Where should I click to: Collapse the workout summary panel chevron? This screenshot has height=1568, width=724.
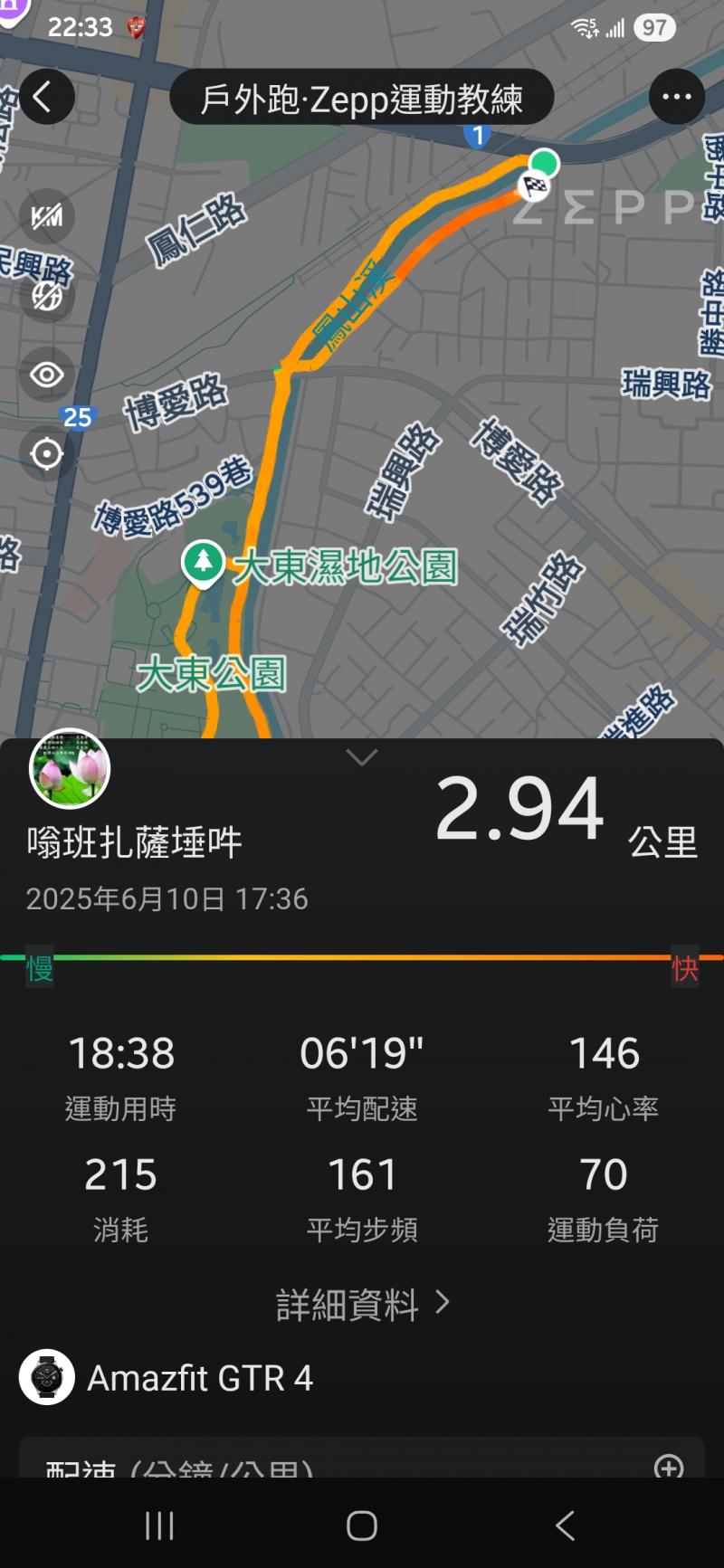point(362,757)
